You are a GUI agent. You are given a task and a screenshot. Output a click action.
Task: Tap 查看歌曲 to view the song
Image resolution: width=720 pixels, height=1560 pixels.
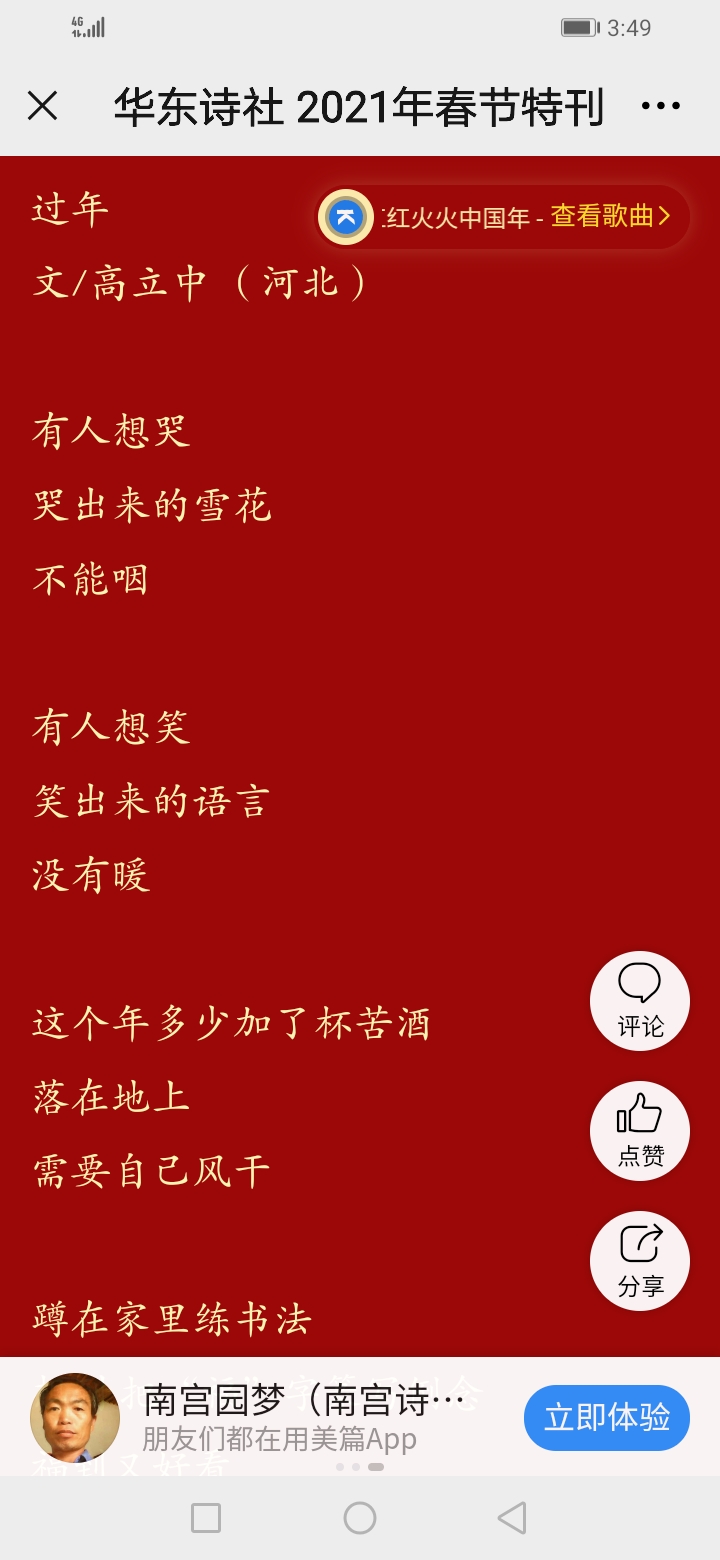[609, 216]
